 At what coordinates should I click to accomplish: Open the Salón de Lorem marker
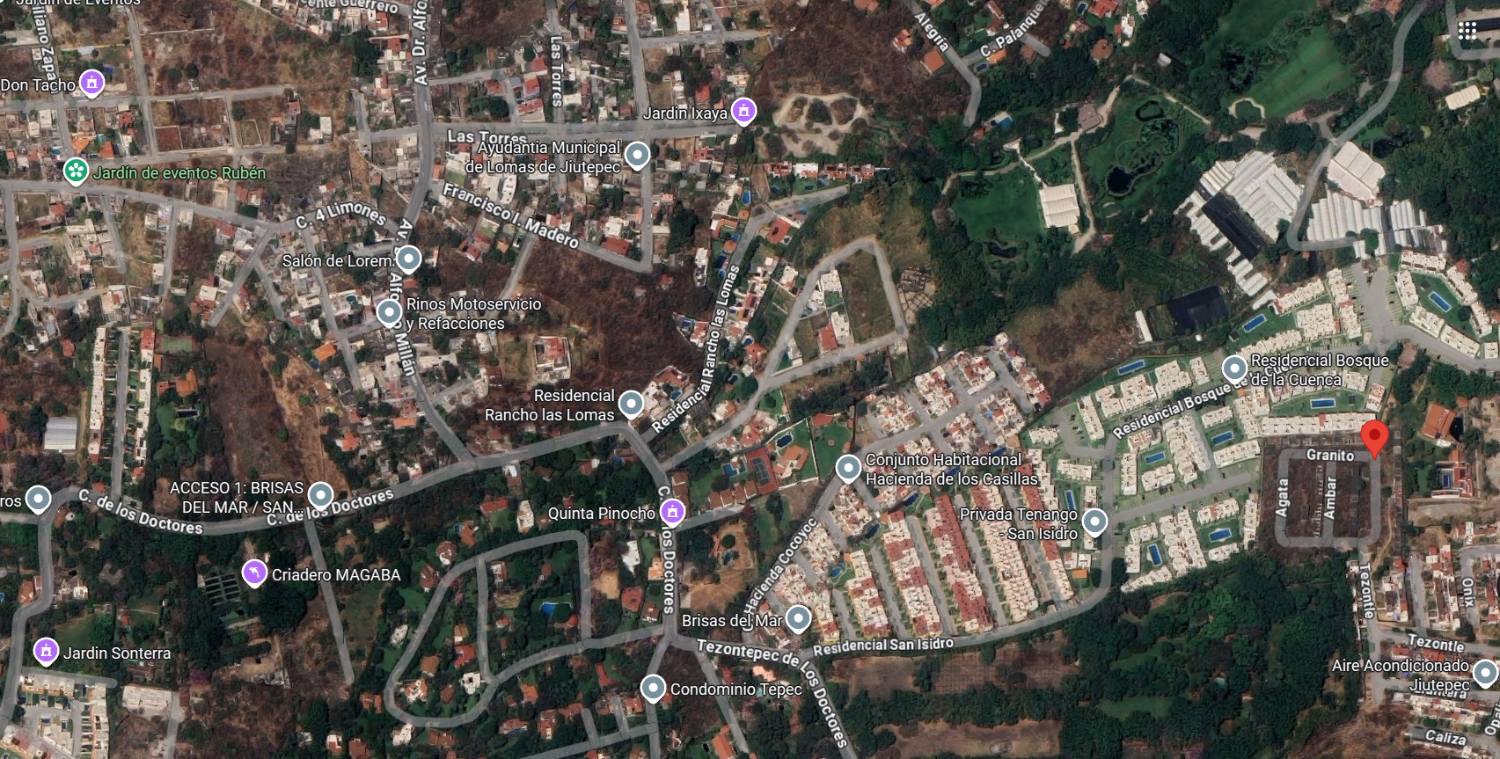[407, 260]
